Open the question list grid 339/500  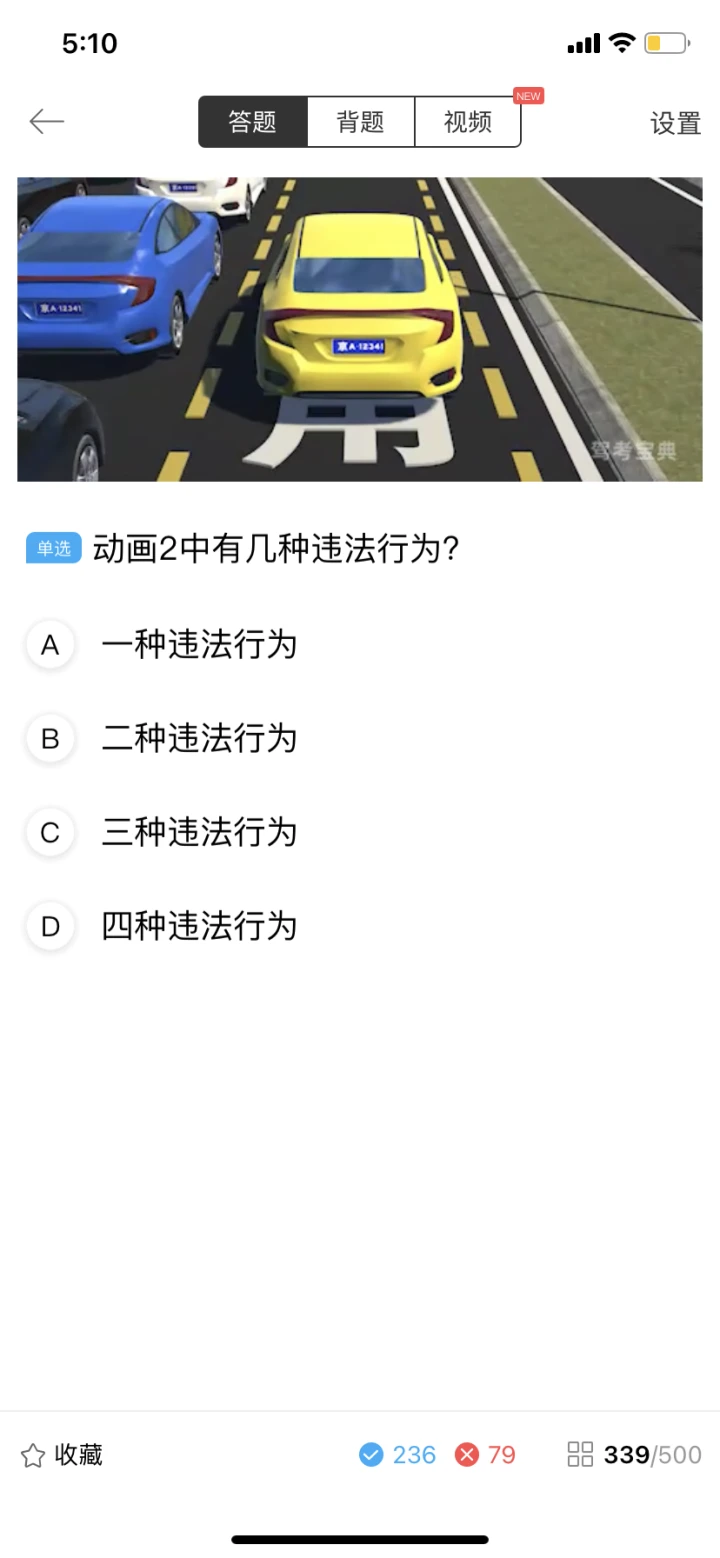[x=634, y=1454]
